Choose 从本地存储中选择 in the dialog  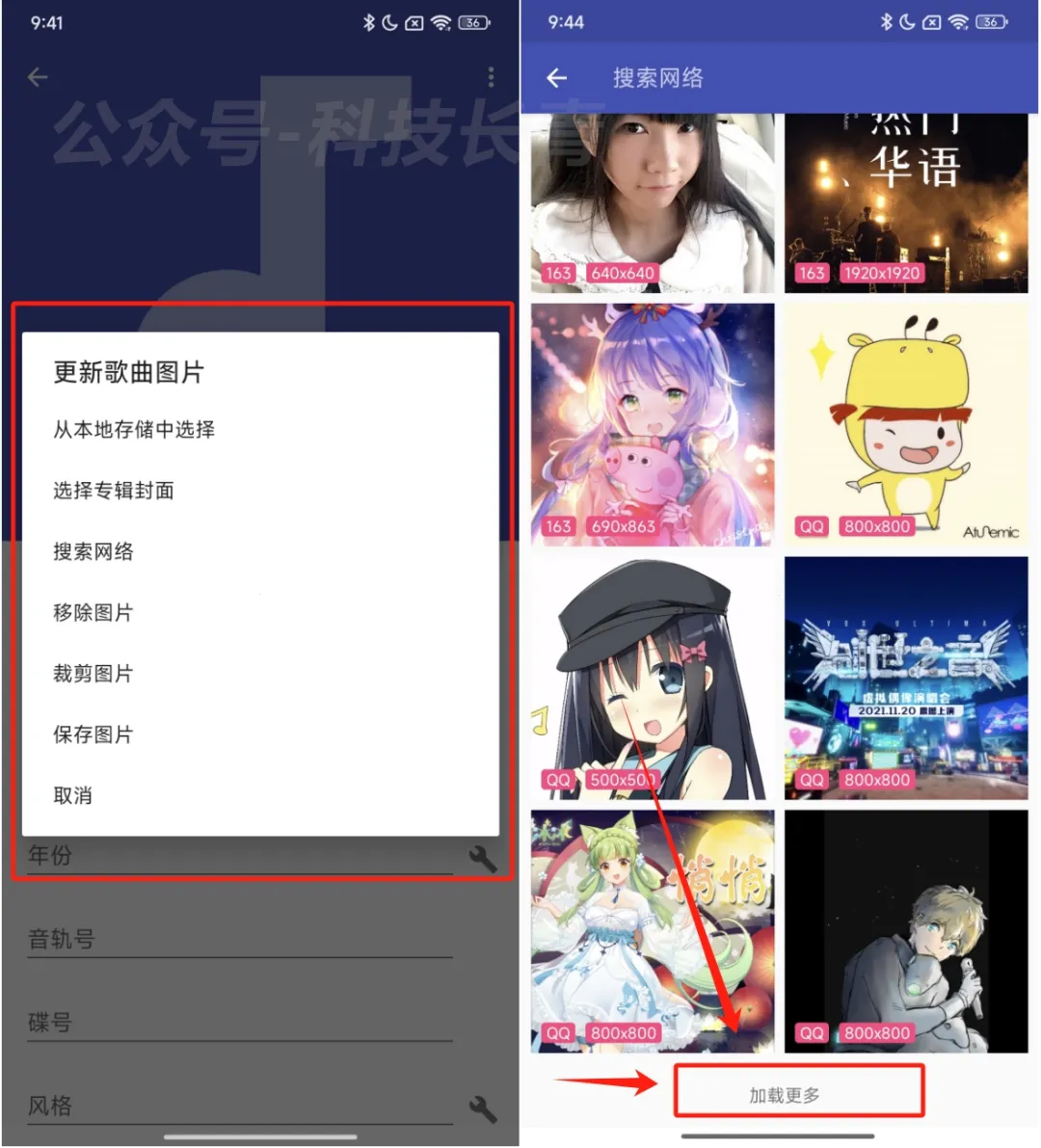(134, 430)
